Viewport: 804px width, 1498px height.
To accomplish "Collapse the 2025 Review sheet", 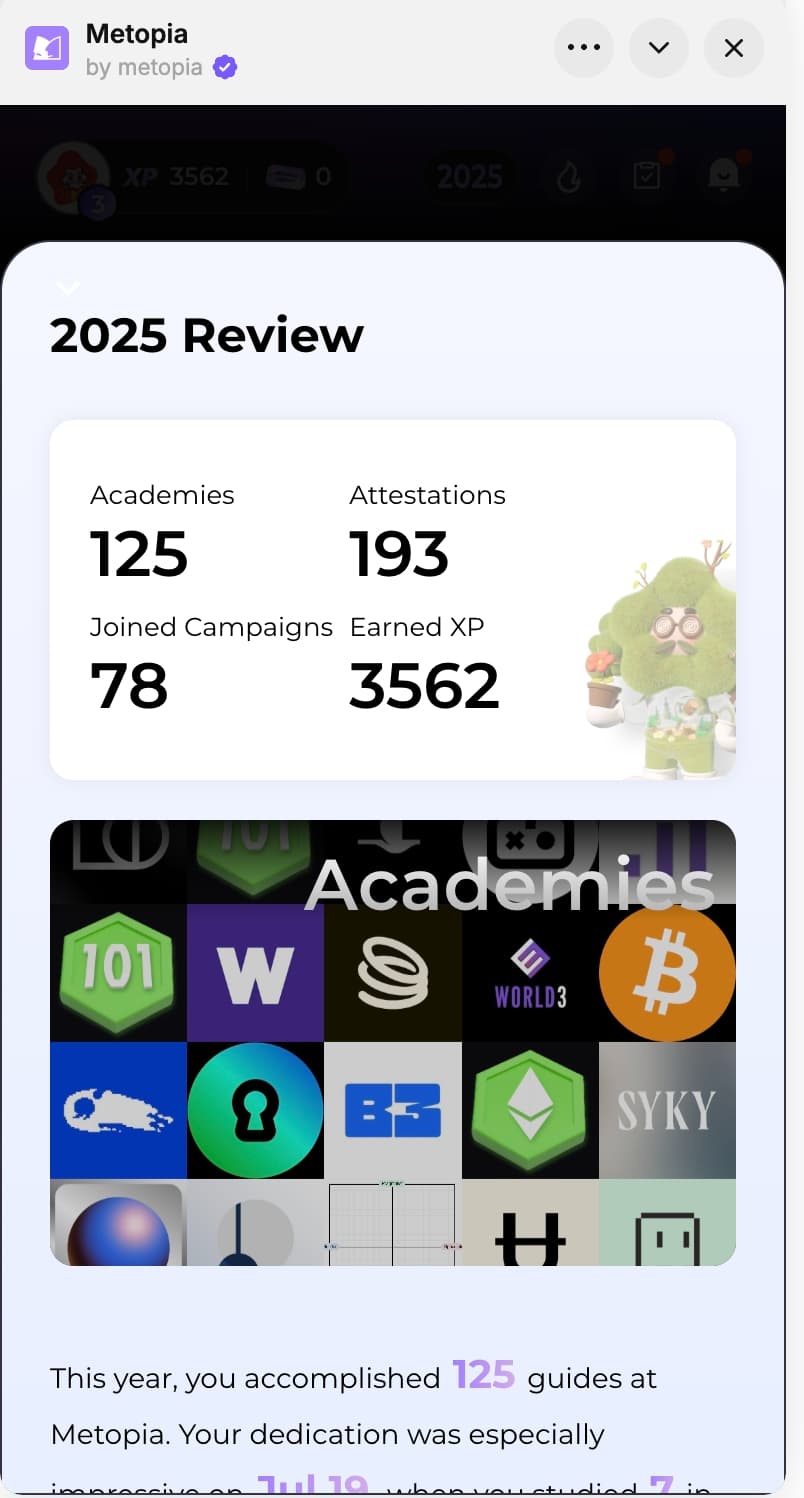I will [x=68, y=288].
